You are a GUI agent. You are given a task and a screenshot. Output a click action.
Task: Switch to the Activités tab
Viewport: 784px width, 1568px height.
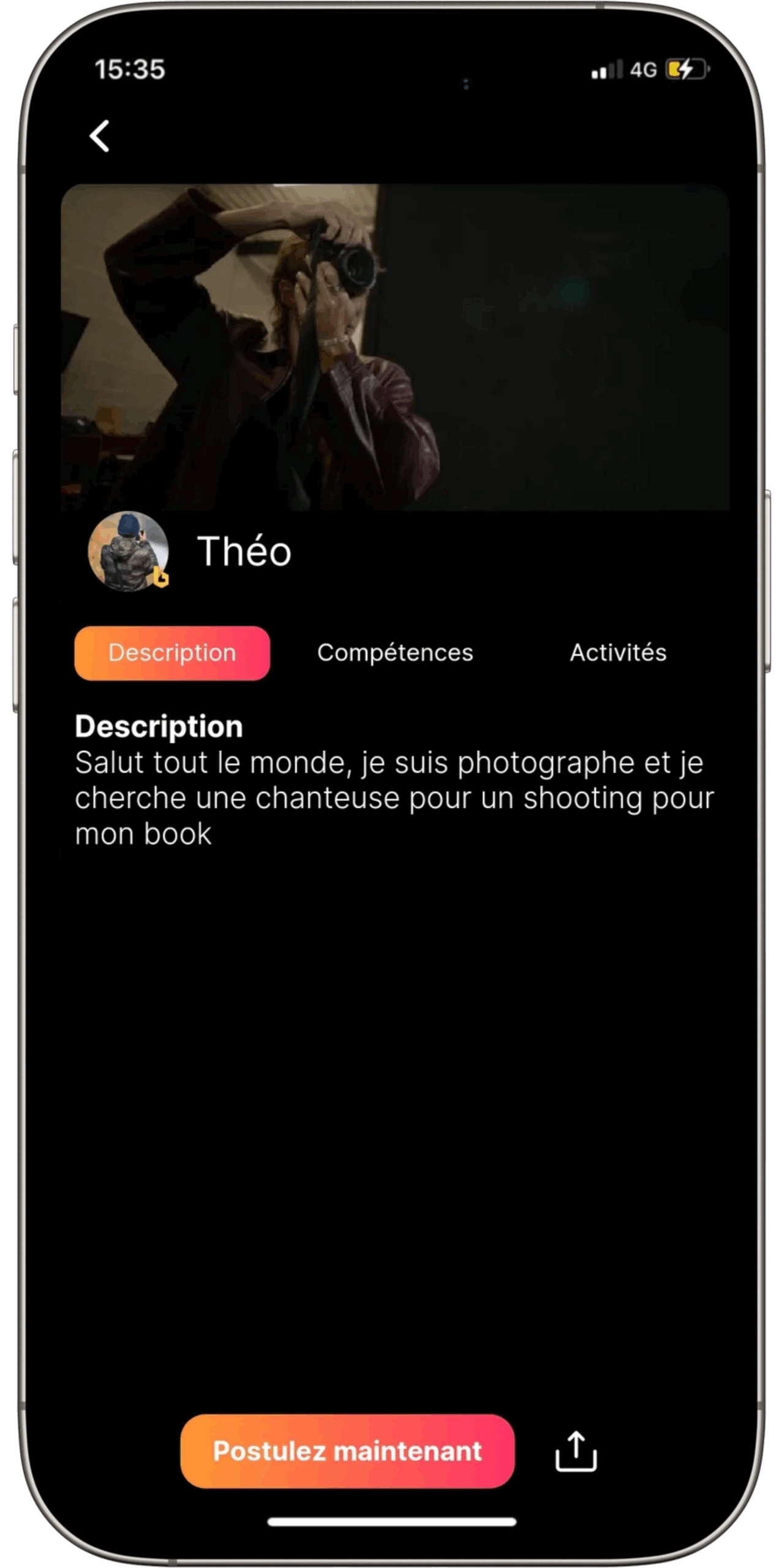click(618, 653)
